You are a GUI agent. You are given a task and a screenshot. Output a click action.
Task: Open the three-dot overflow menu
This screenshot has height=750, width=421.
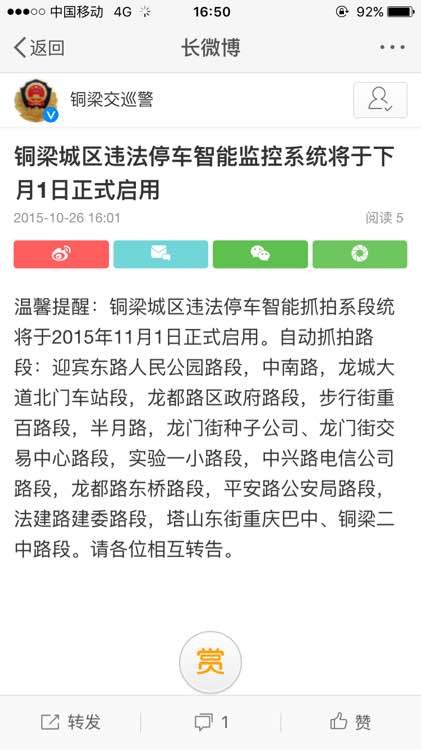[x=392, y=47]
